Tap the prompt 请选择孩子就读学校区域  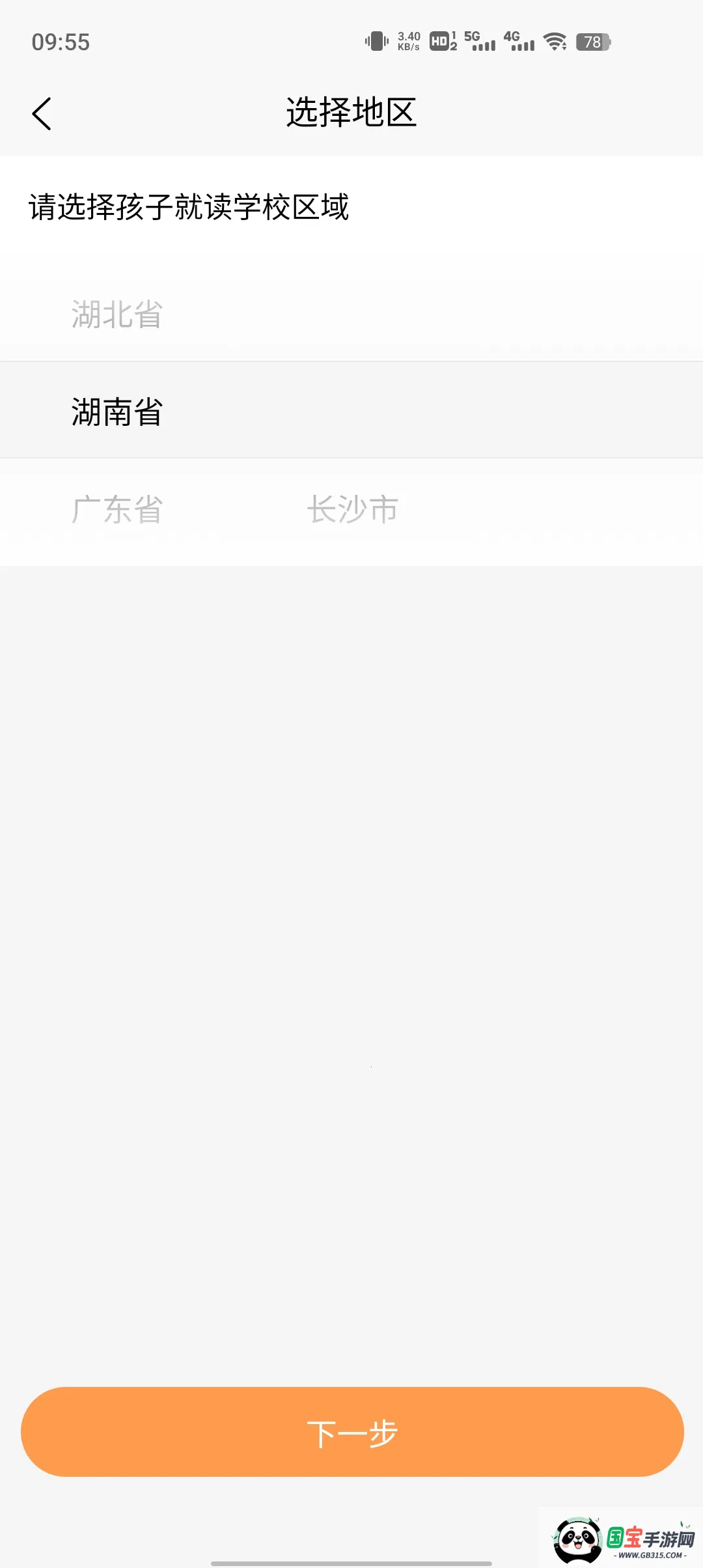[187, 207]
